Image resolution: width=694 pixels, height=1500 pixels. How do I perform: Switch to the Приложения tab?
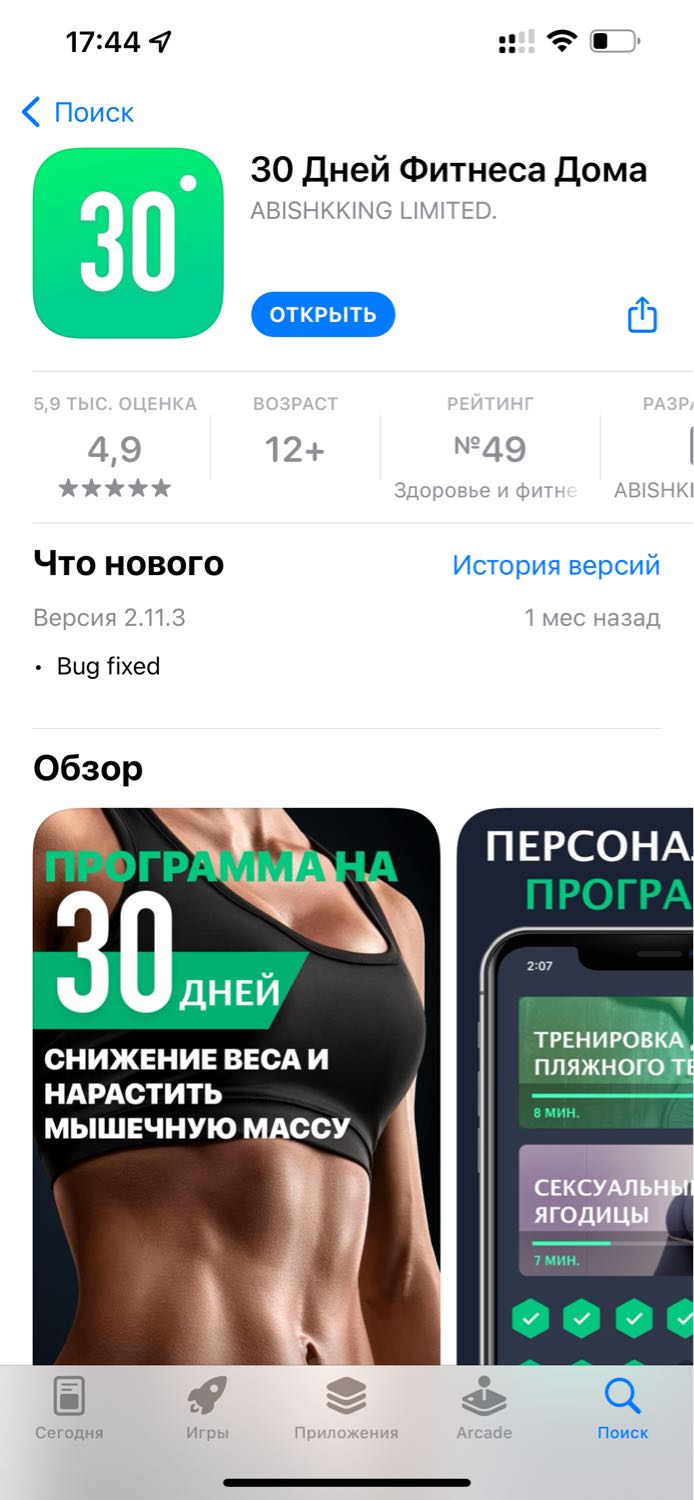coord(346,1408)
